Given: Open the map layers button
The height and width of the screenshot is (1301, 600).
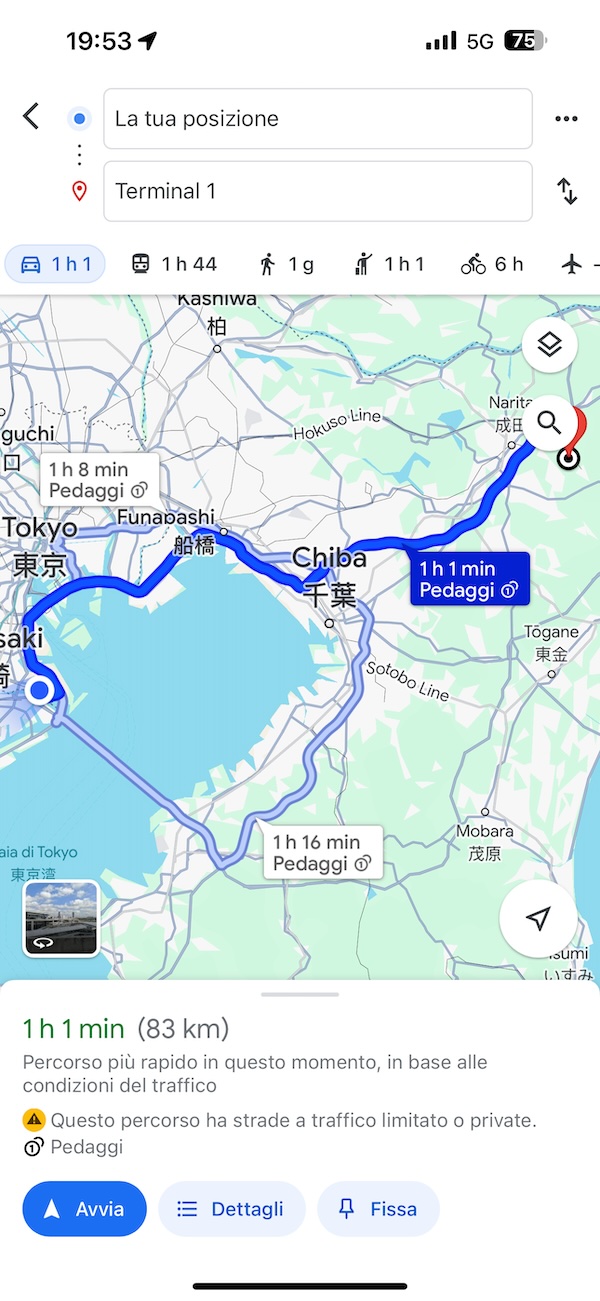Looking at the screenshot, I should tap(549, 345).
